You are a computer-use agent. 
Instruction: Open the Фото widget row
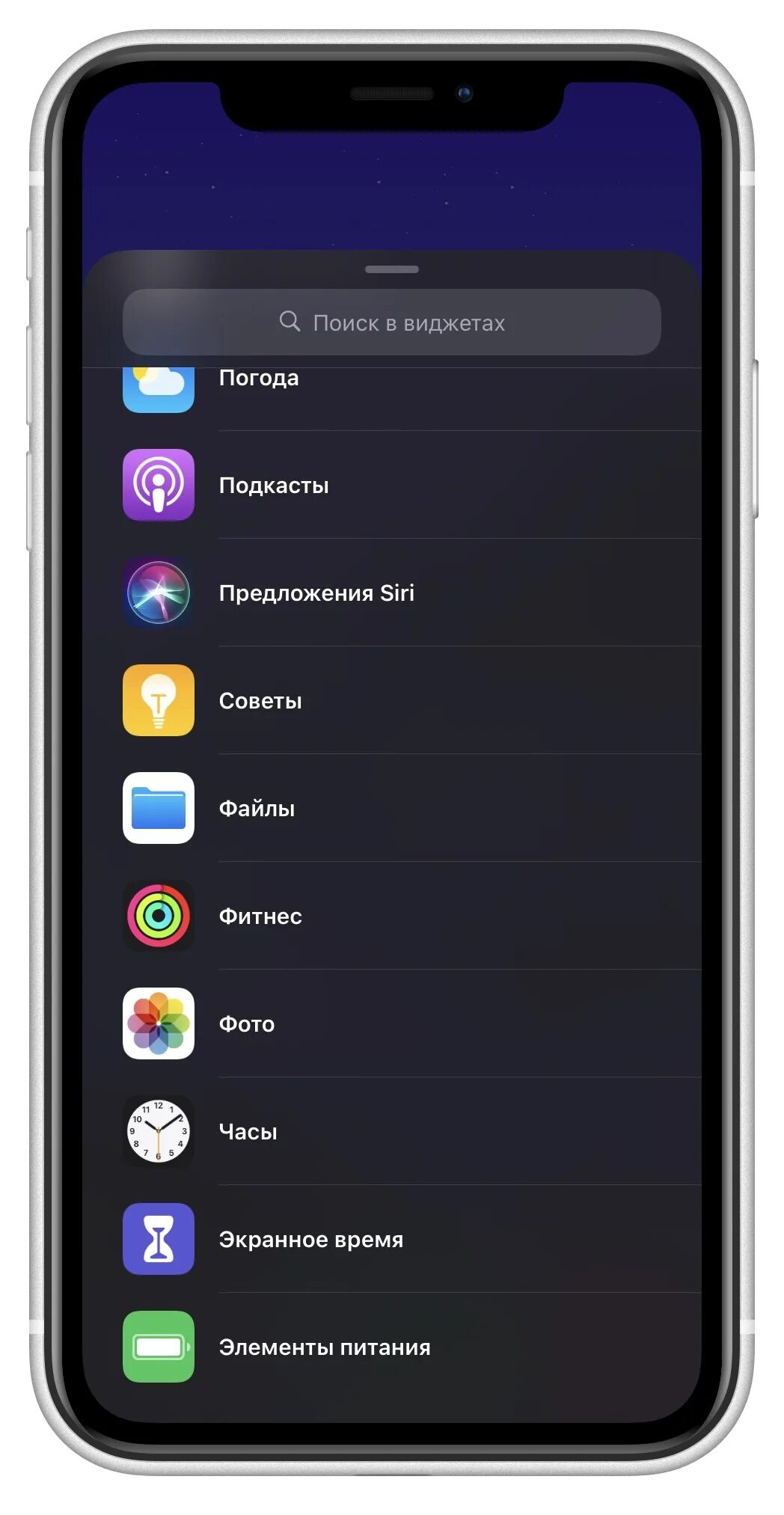click(391, 1023)
